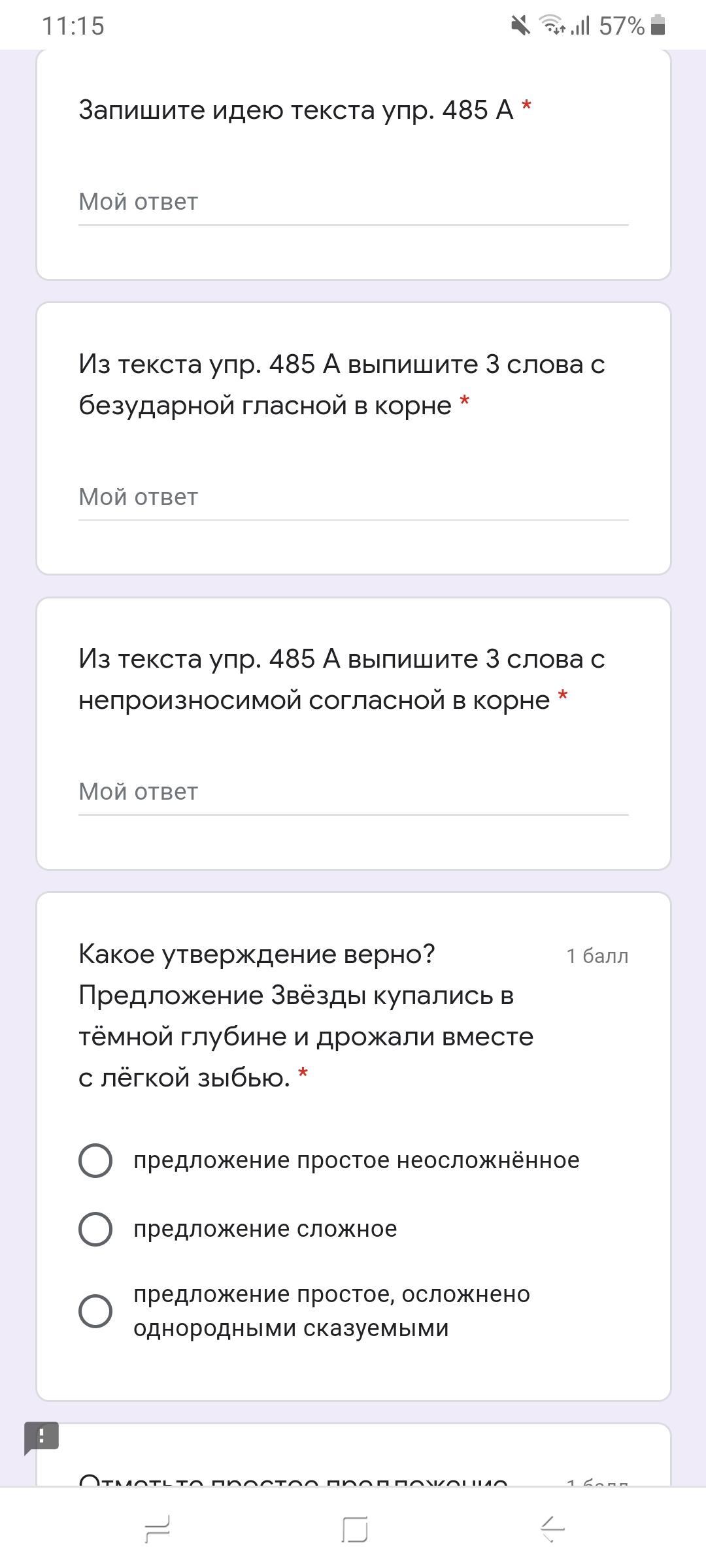
Task: Open the report problem feedback icon
Action: [42, 1438]
